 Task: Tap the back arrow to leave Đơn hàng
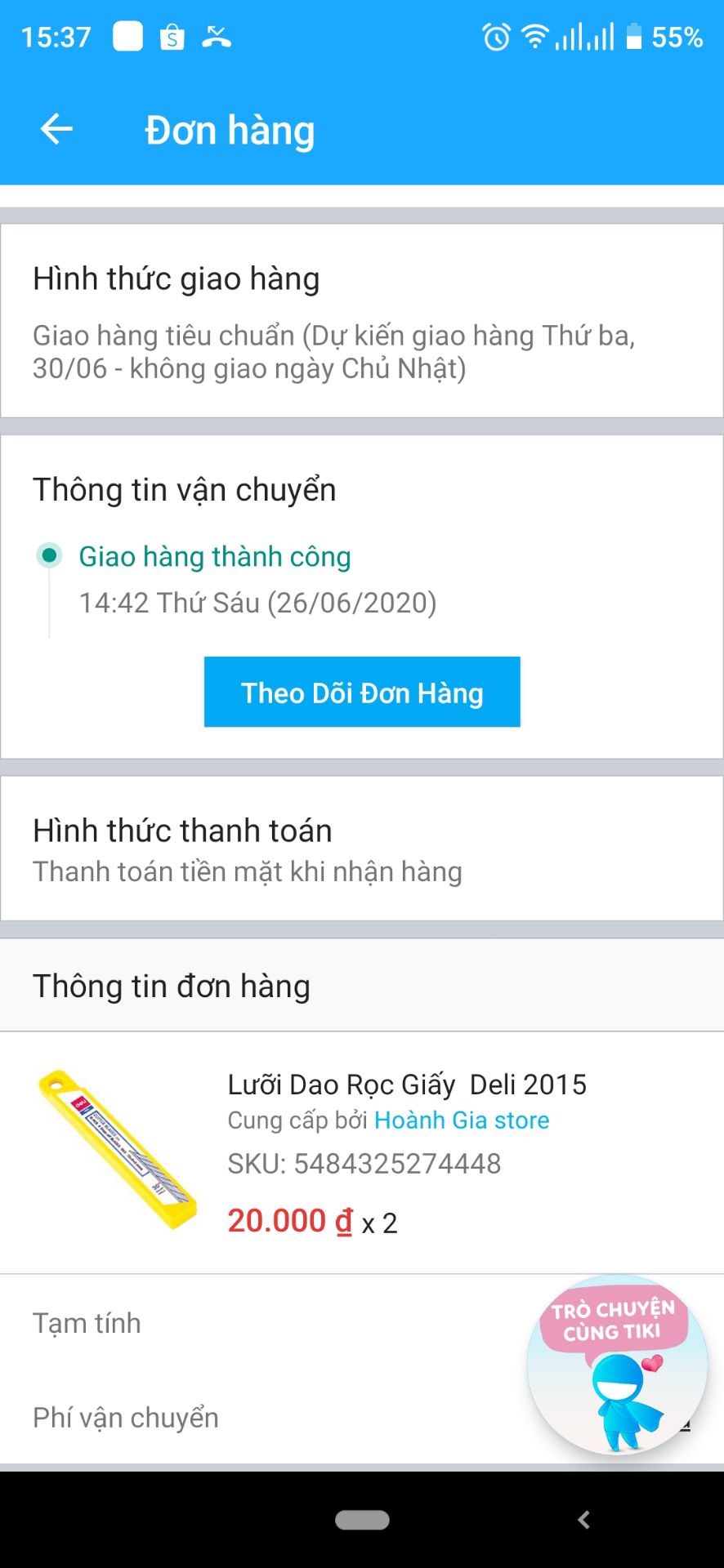55,129
